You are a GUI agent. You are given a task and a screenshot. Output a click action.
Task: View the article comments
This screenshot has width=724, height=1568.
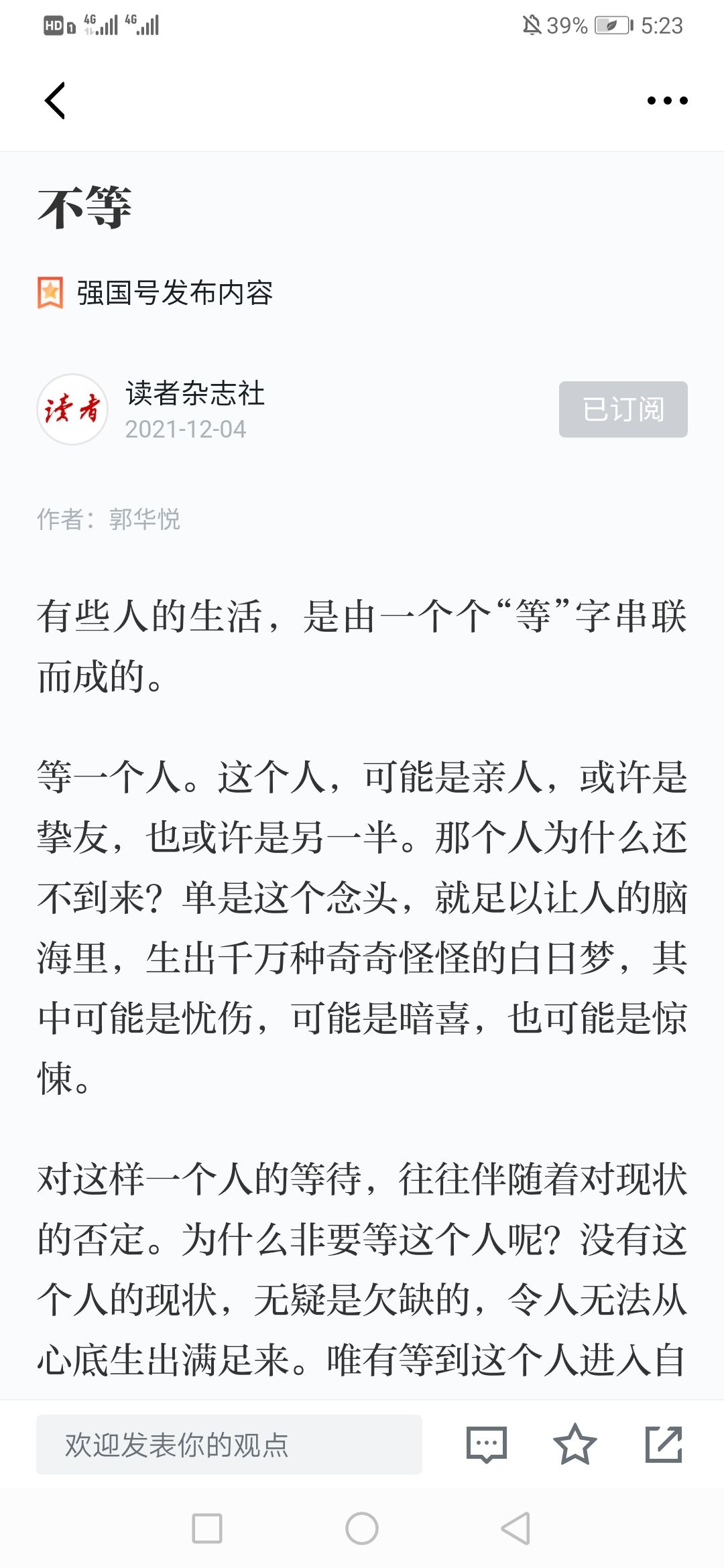pos(486,1445)
